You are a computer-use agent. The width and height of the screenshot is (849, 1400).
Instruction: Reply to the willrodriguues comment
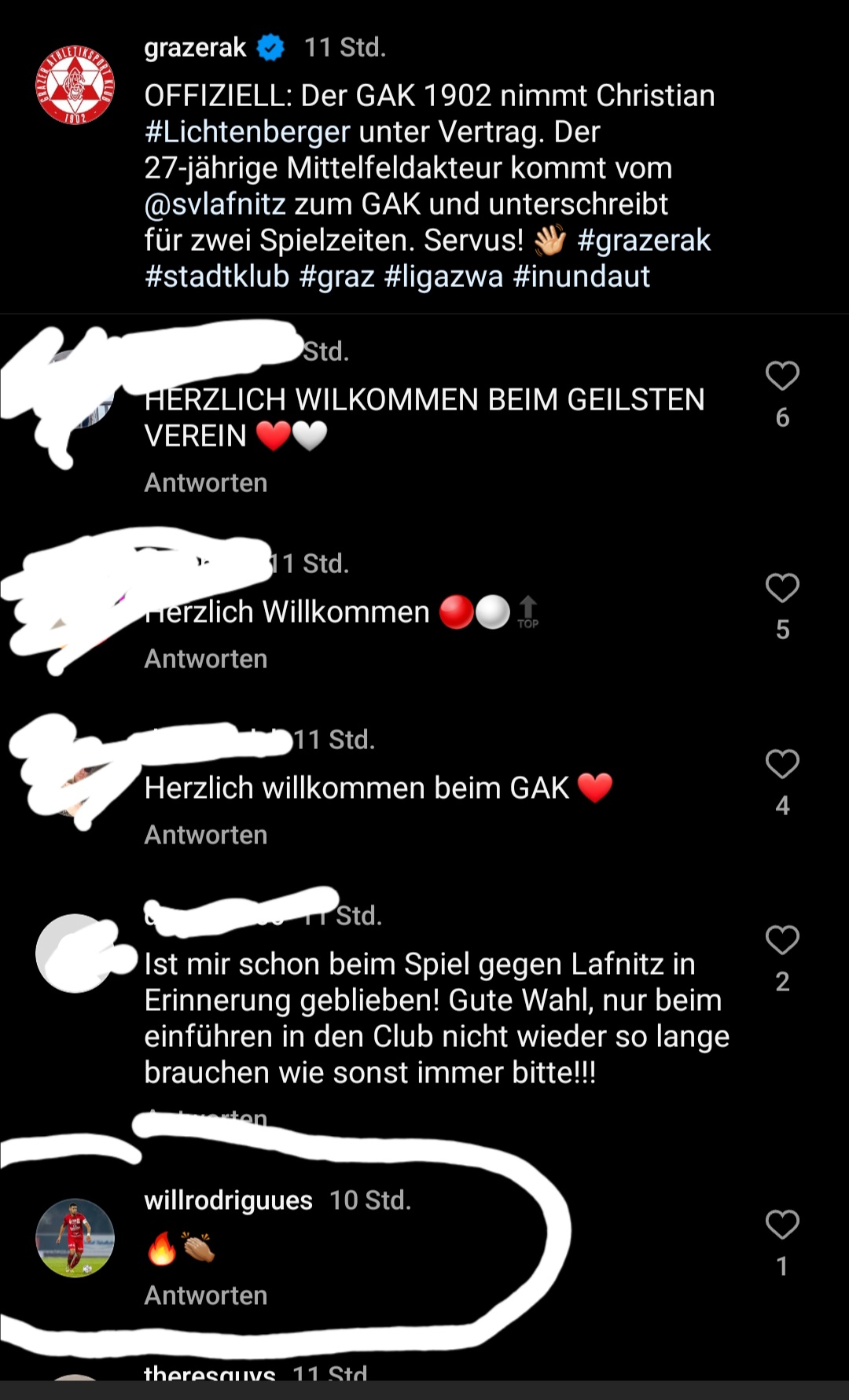[x=206, y=1295]
